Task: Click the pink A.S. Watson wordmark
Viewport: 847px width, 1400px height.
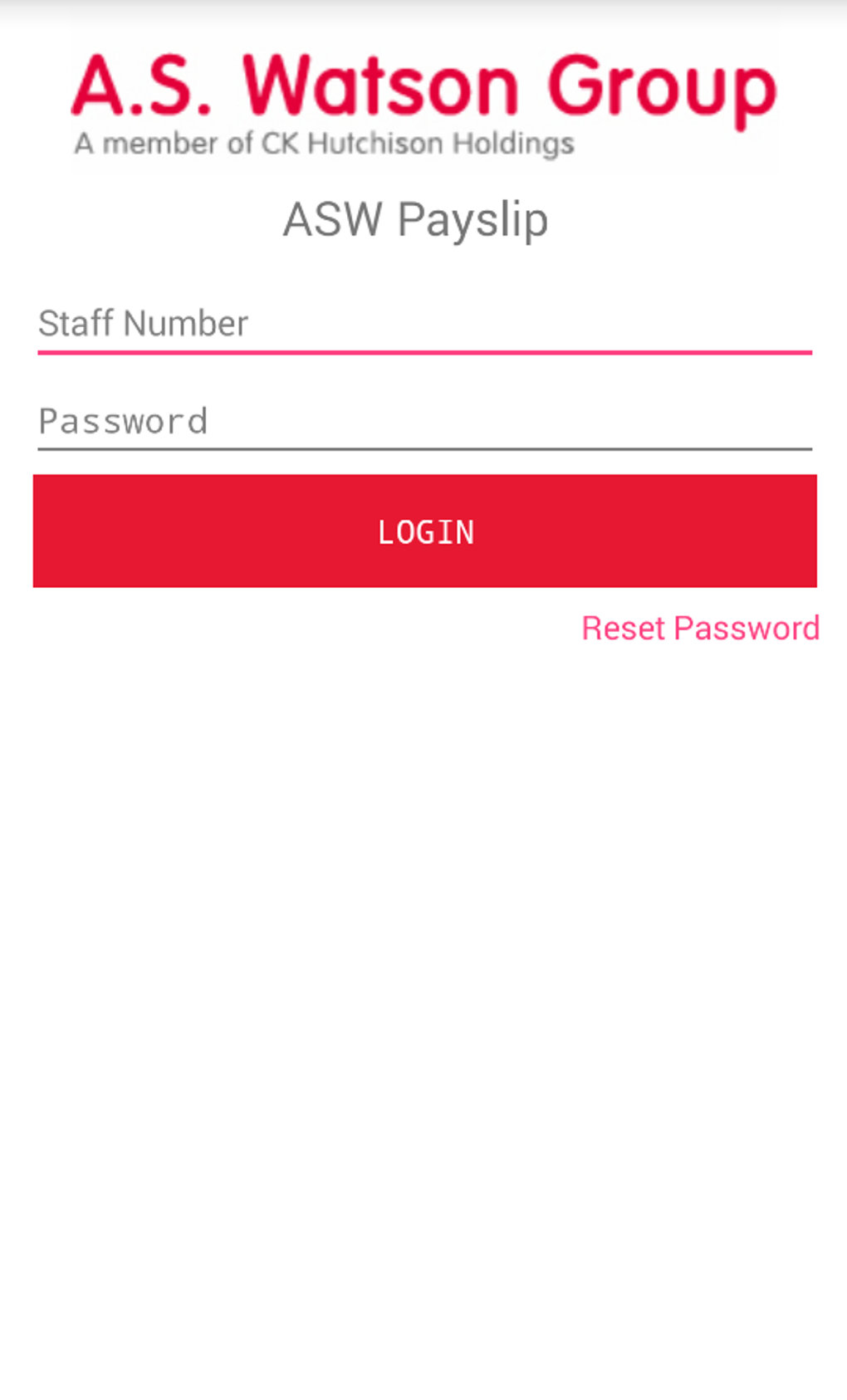Action: [422, 83]
